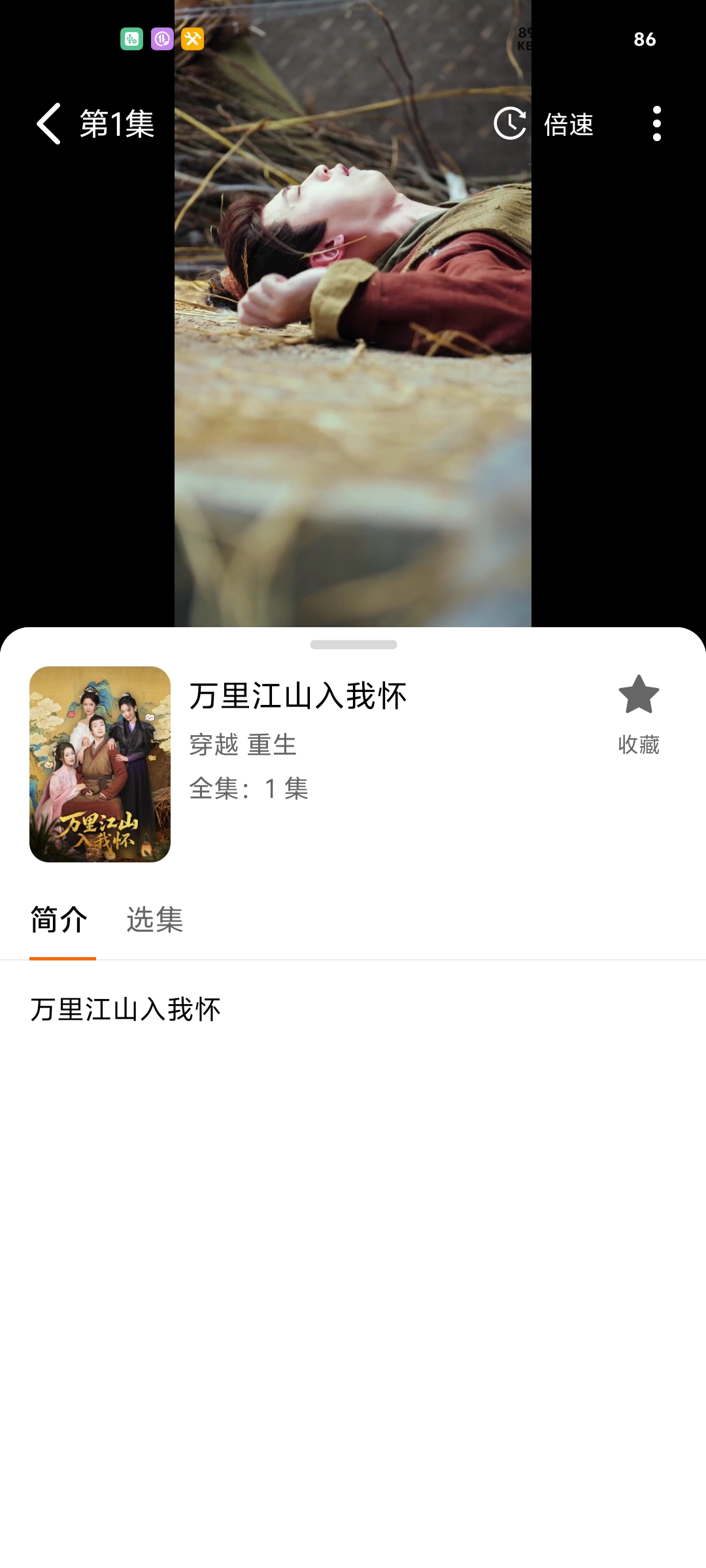
Task: Open the three-dot overflow menu
Action: [x=656, y=123]
